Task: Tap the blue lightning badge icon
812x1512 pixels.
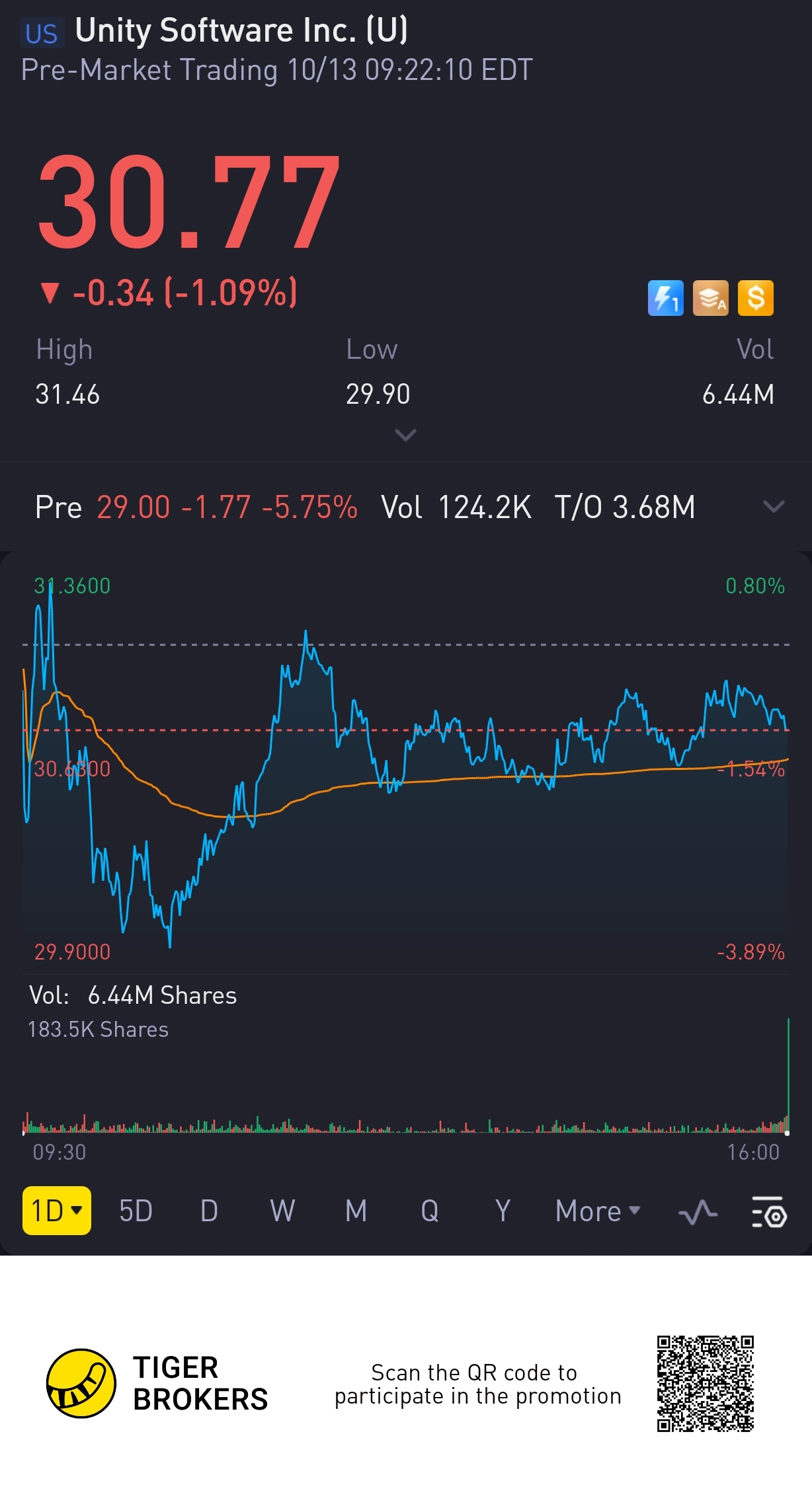Action: pos(665,298)
